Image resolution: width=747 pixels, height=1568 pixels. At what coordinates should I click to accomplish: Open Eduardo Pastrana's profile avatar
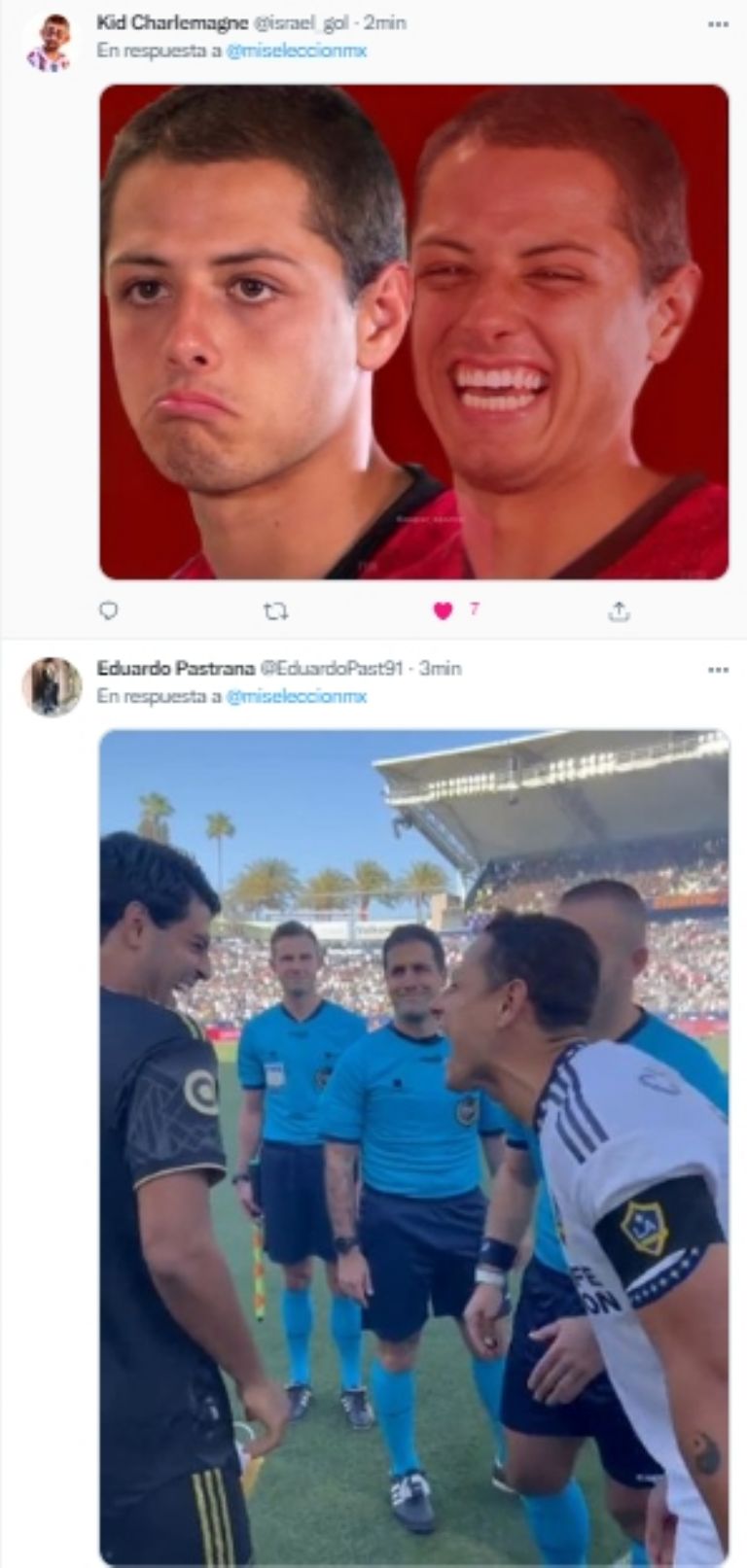point(52,687)
